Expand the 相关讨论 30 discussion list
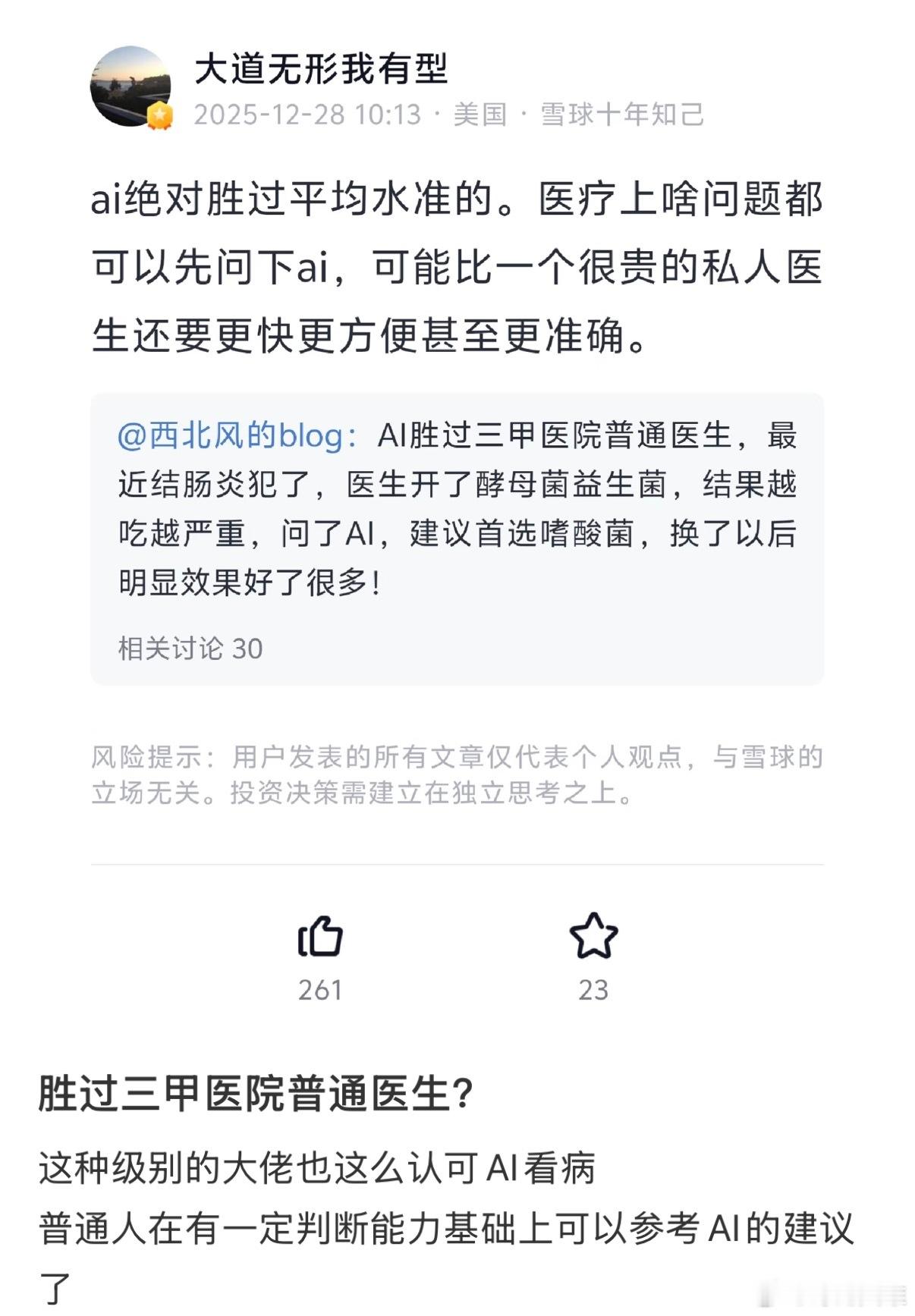915x1316 pixels. pos(188,649)
